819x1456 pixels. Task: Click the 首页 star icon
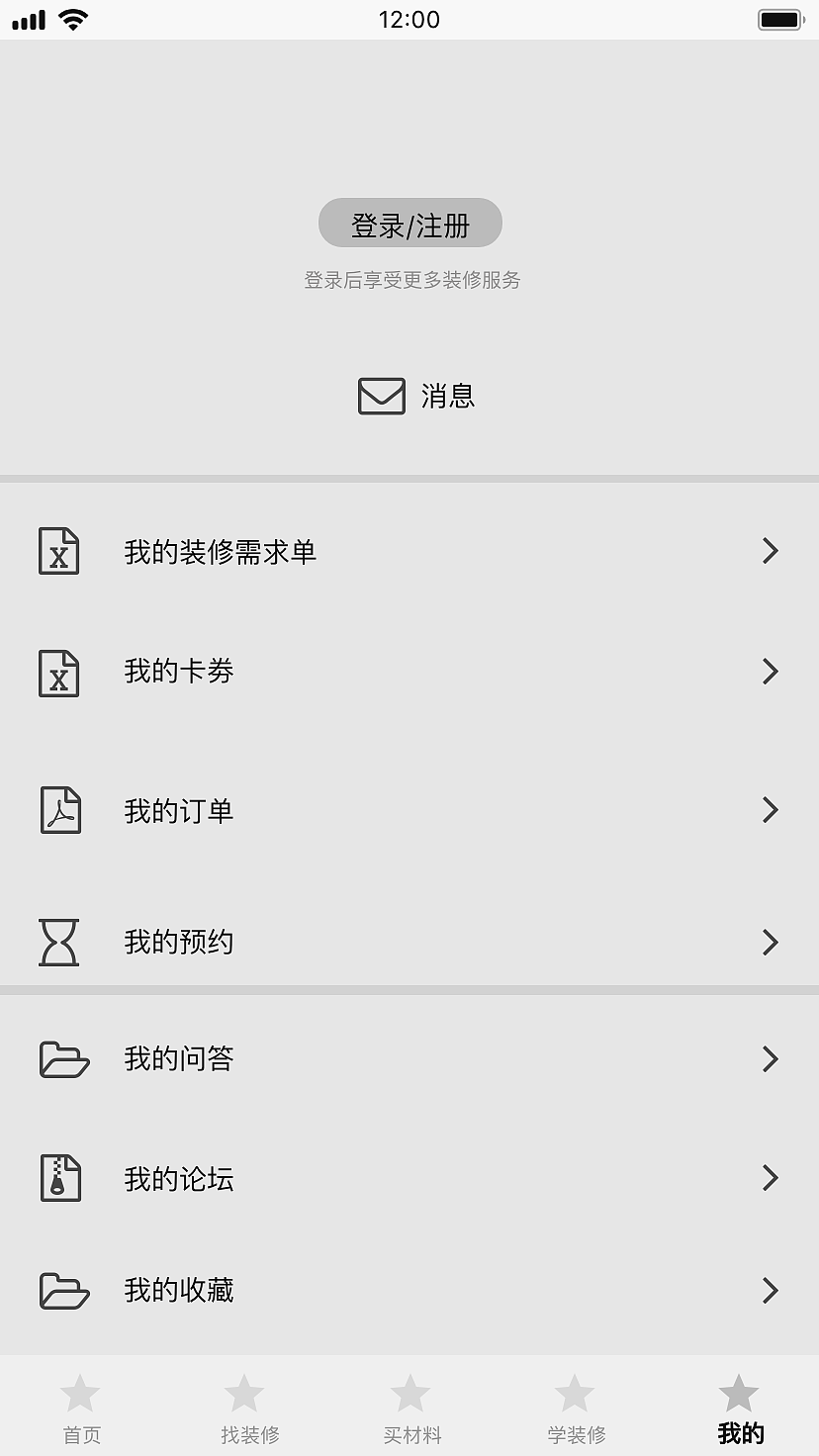pos(80,1394)
